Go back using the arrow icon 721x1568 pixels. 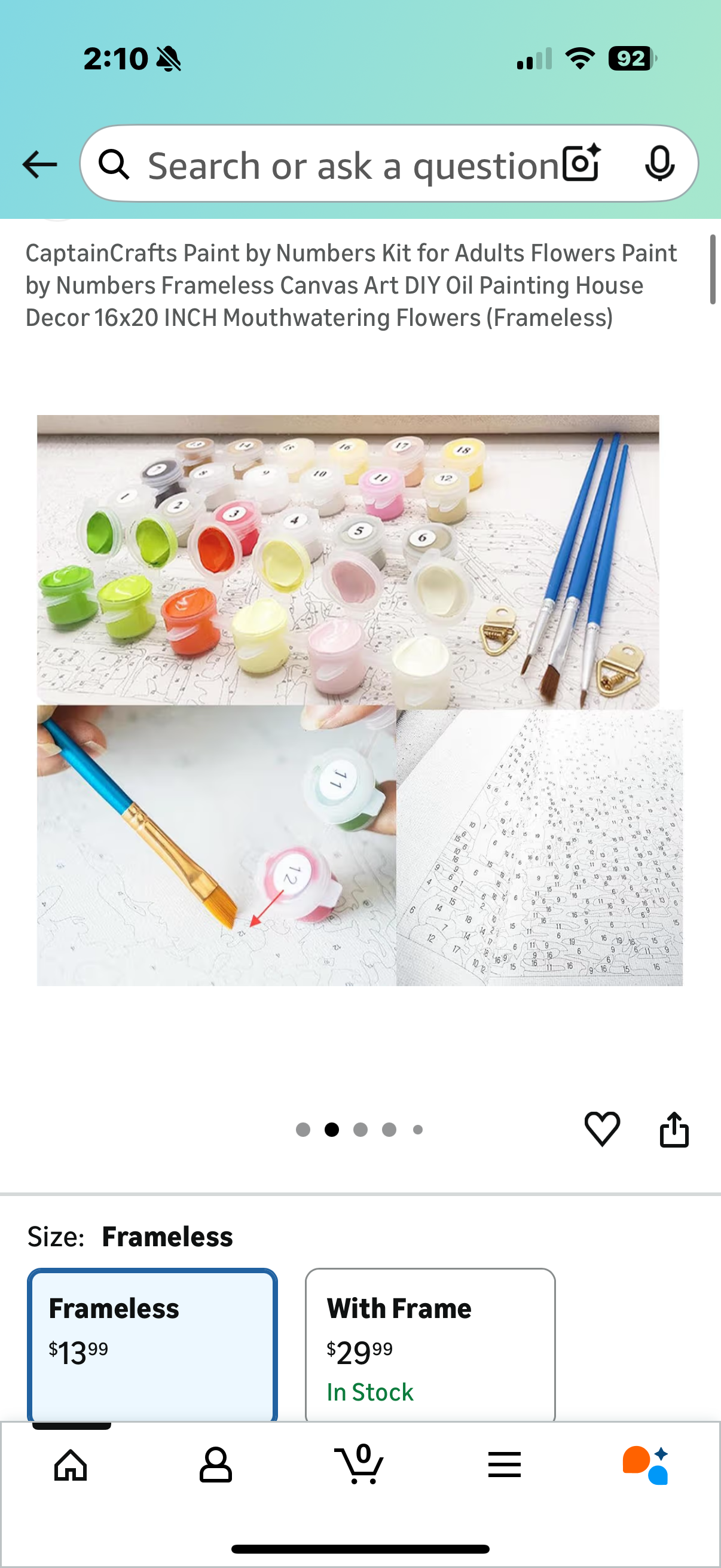click(39, 164)
